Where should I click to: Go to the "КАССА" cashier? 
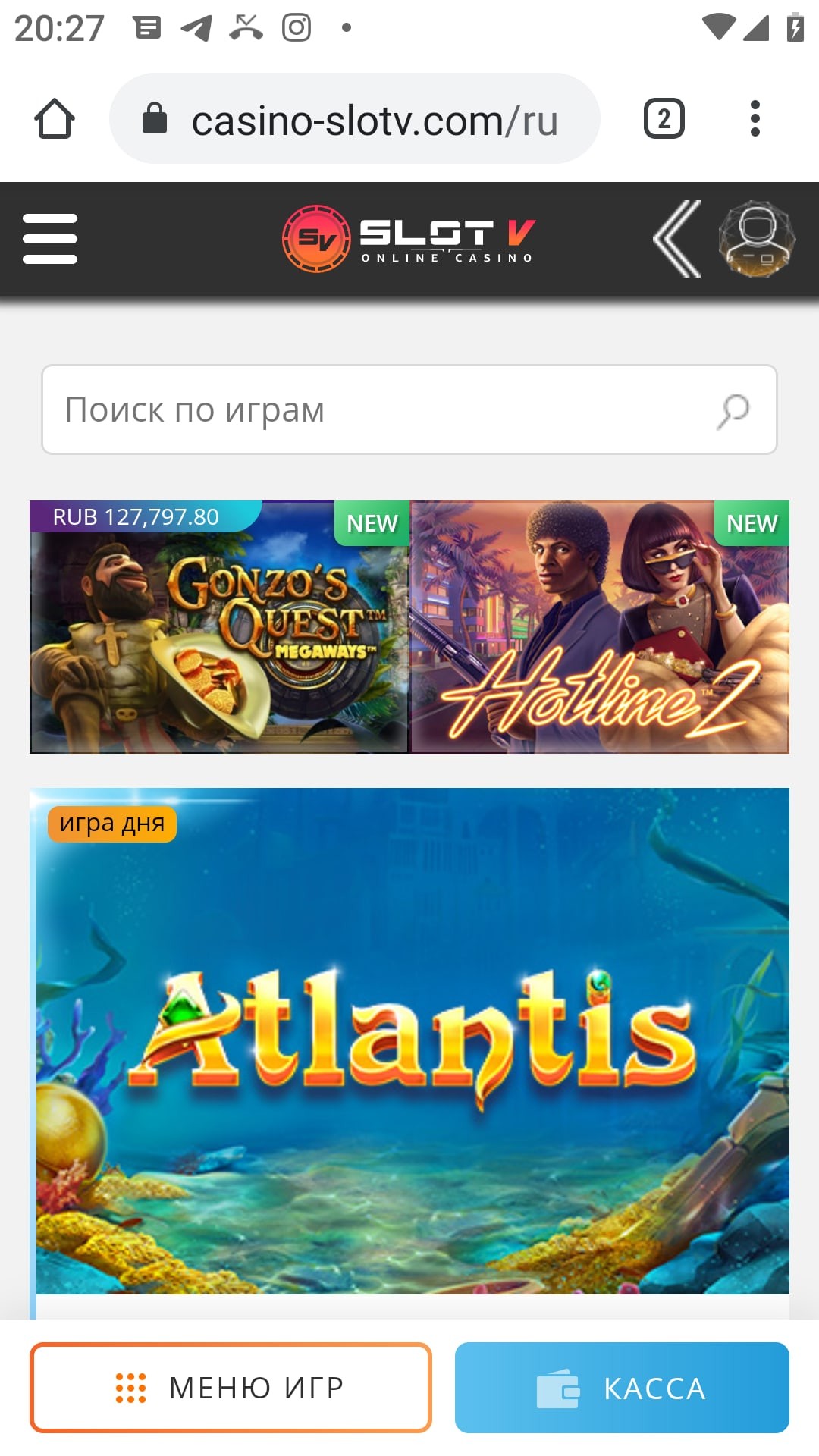(622, 1387)
